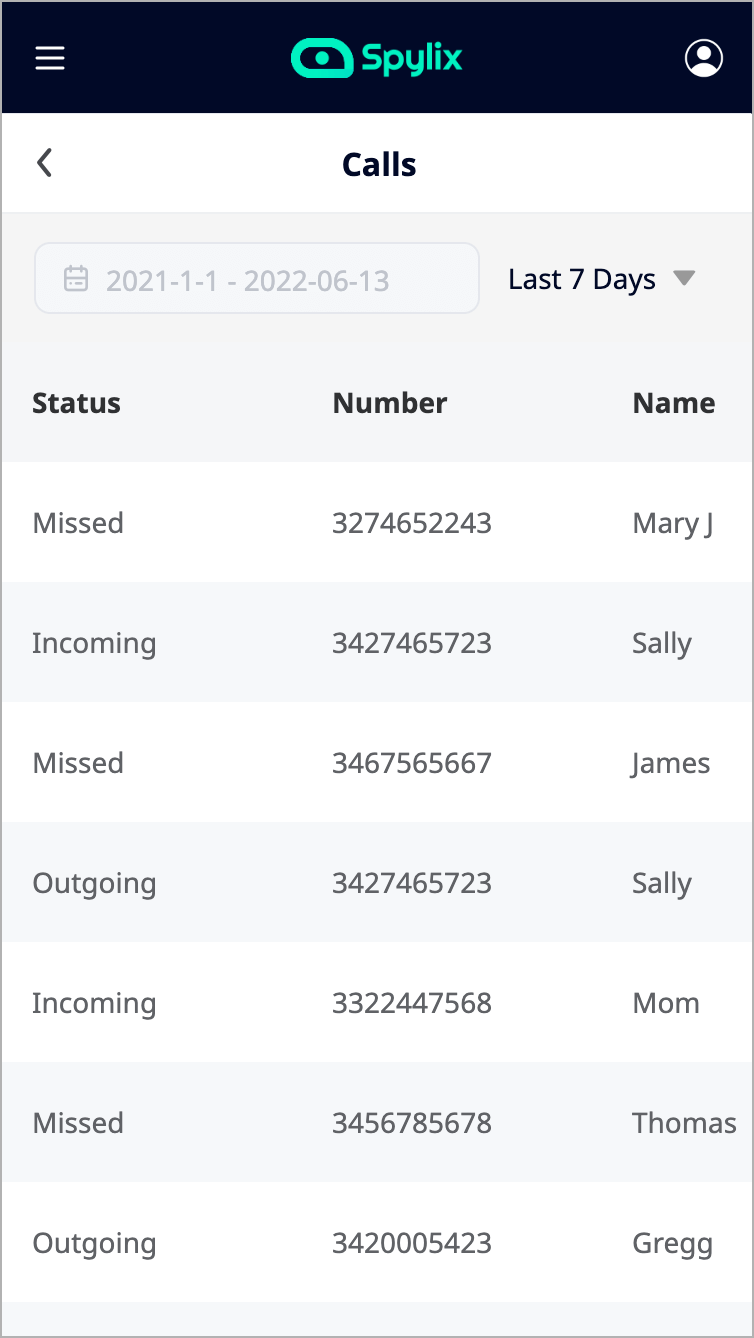Select Sally's incoming call row
The width and height of the screenshot is (754, 1338).
(x=377, y=643)
